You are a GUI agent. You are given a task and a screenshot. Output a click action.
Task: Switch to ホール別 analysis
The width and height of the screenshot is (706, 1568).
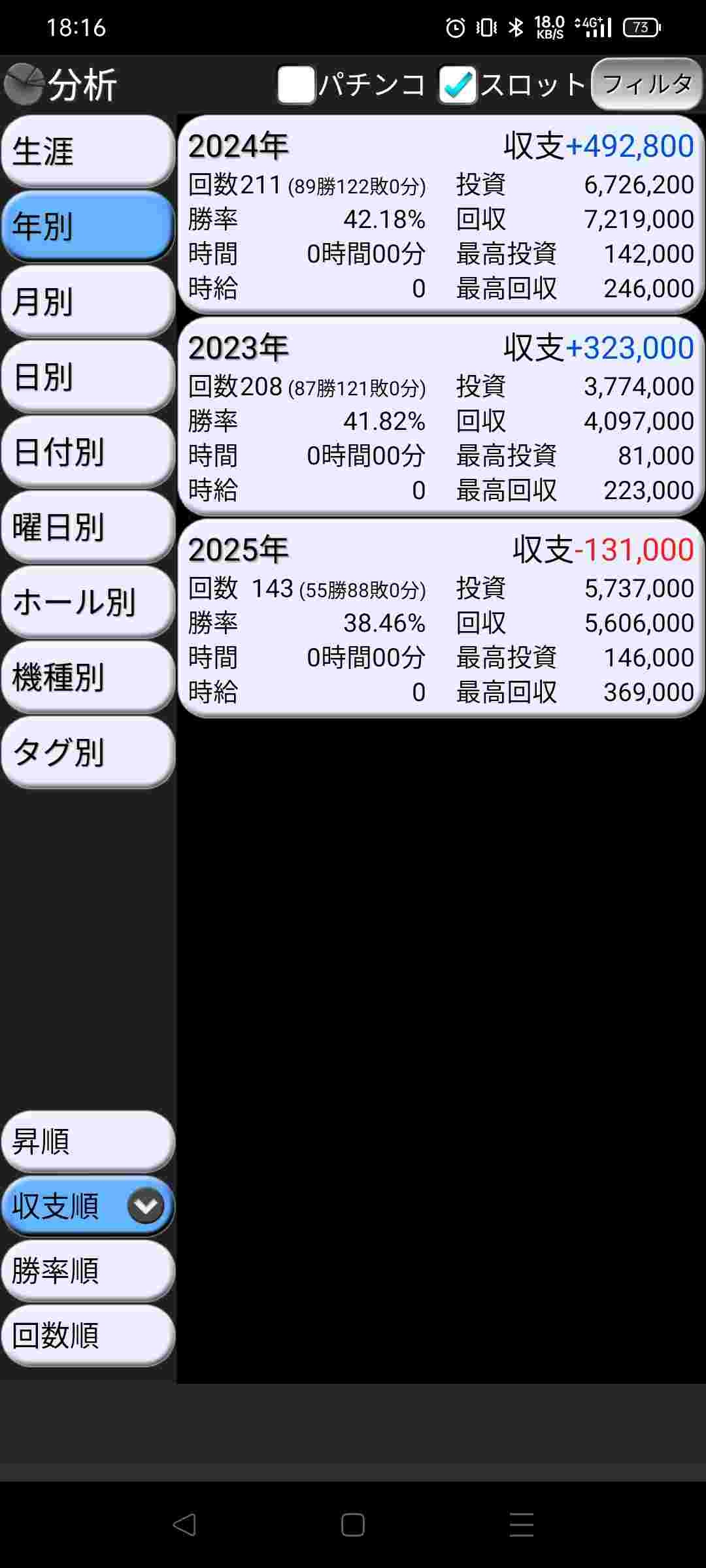[x=88, y=602]
